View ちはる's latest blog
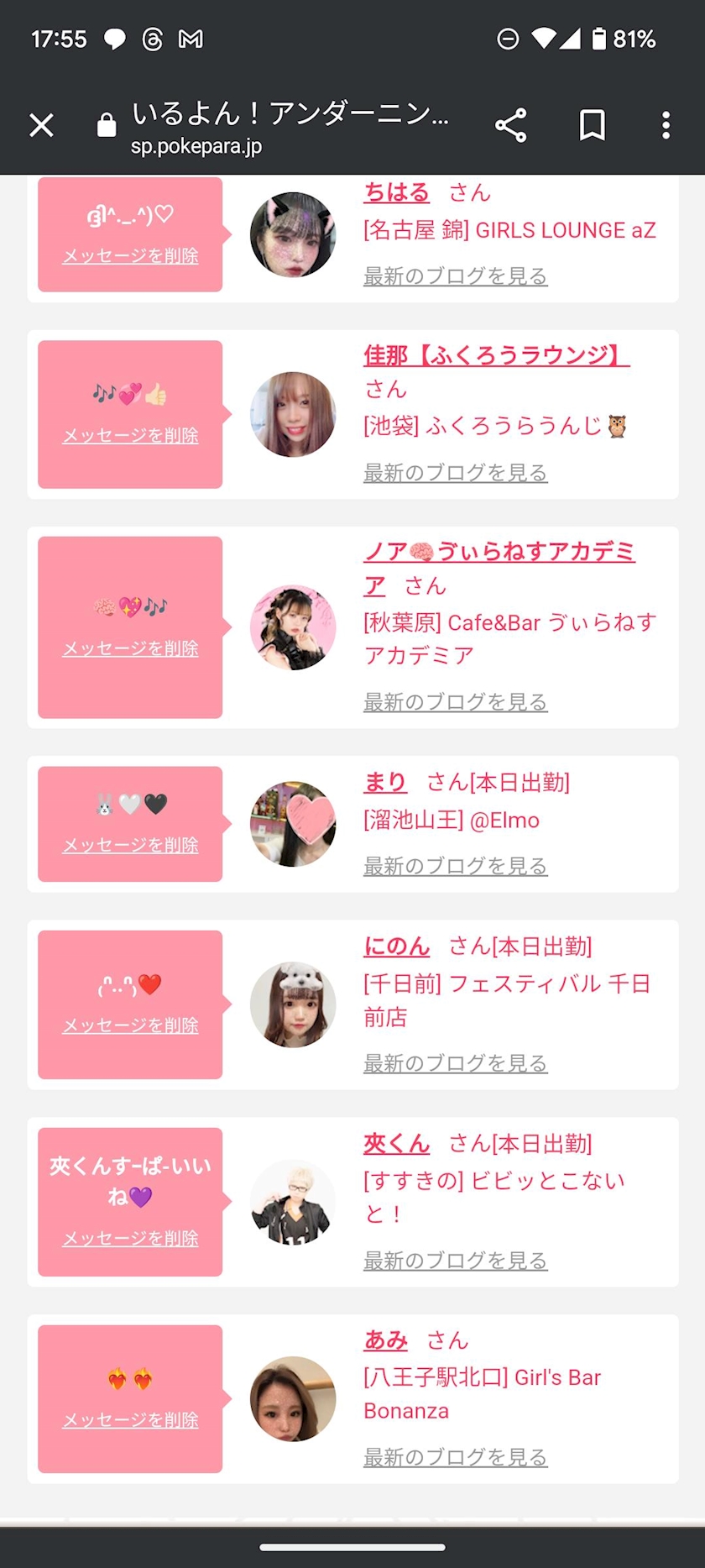 point(455,276)
